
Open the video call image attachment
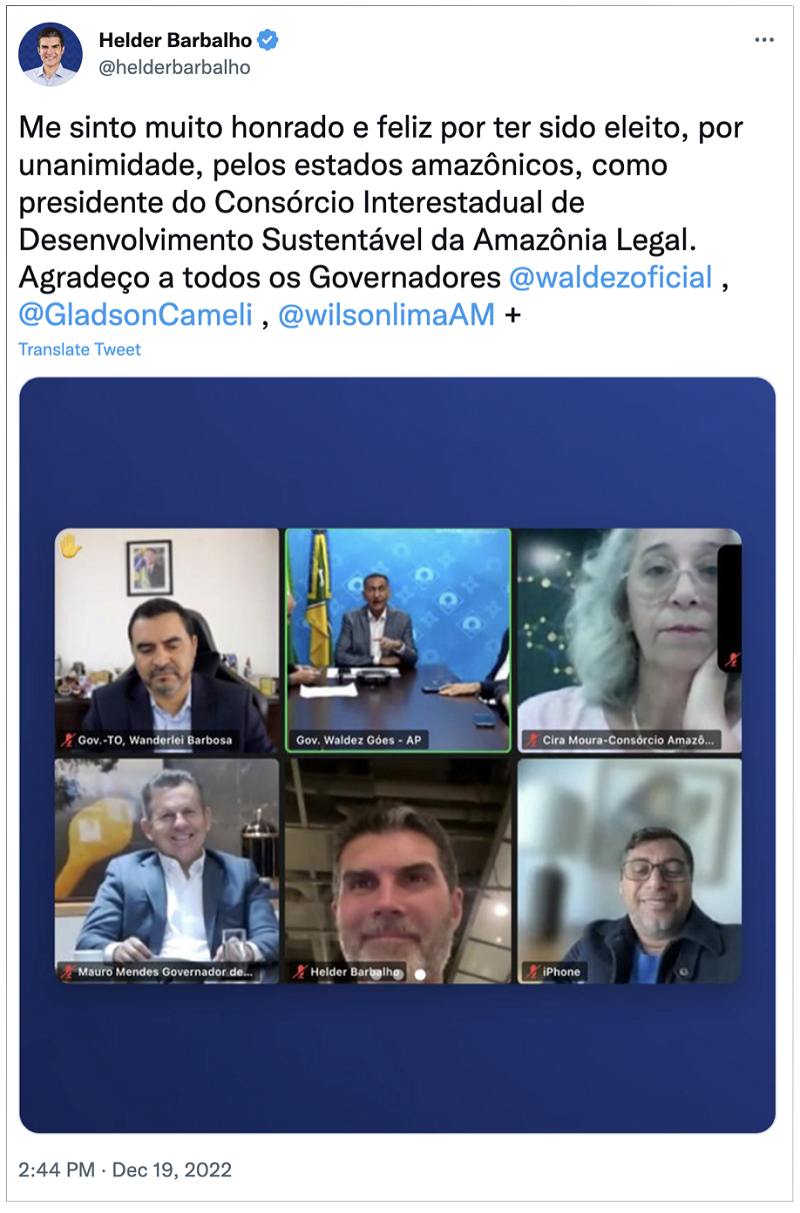tap(397, 754)
